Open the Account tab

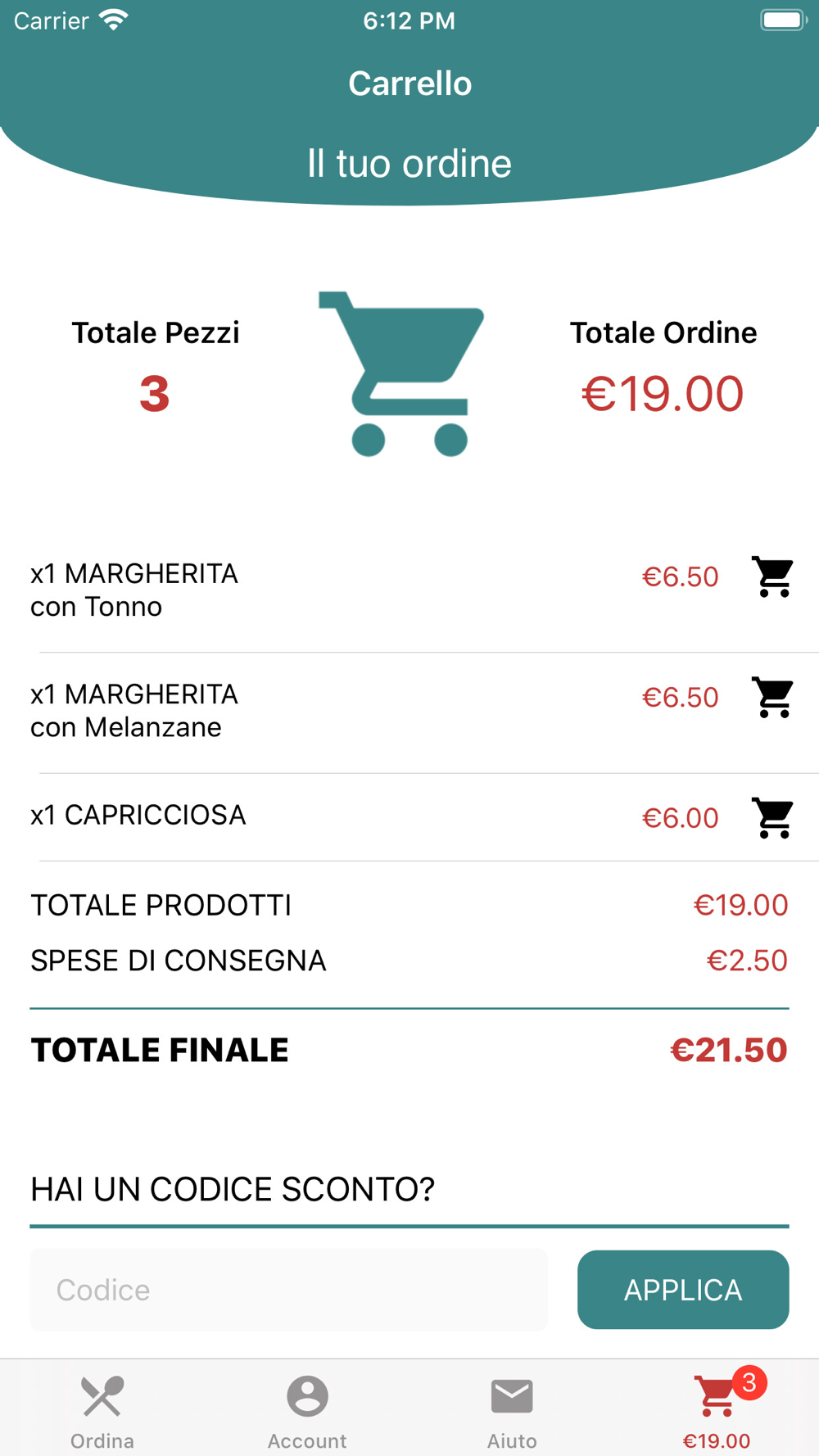click(x=307, y=1412)
